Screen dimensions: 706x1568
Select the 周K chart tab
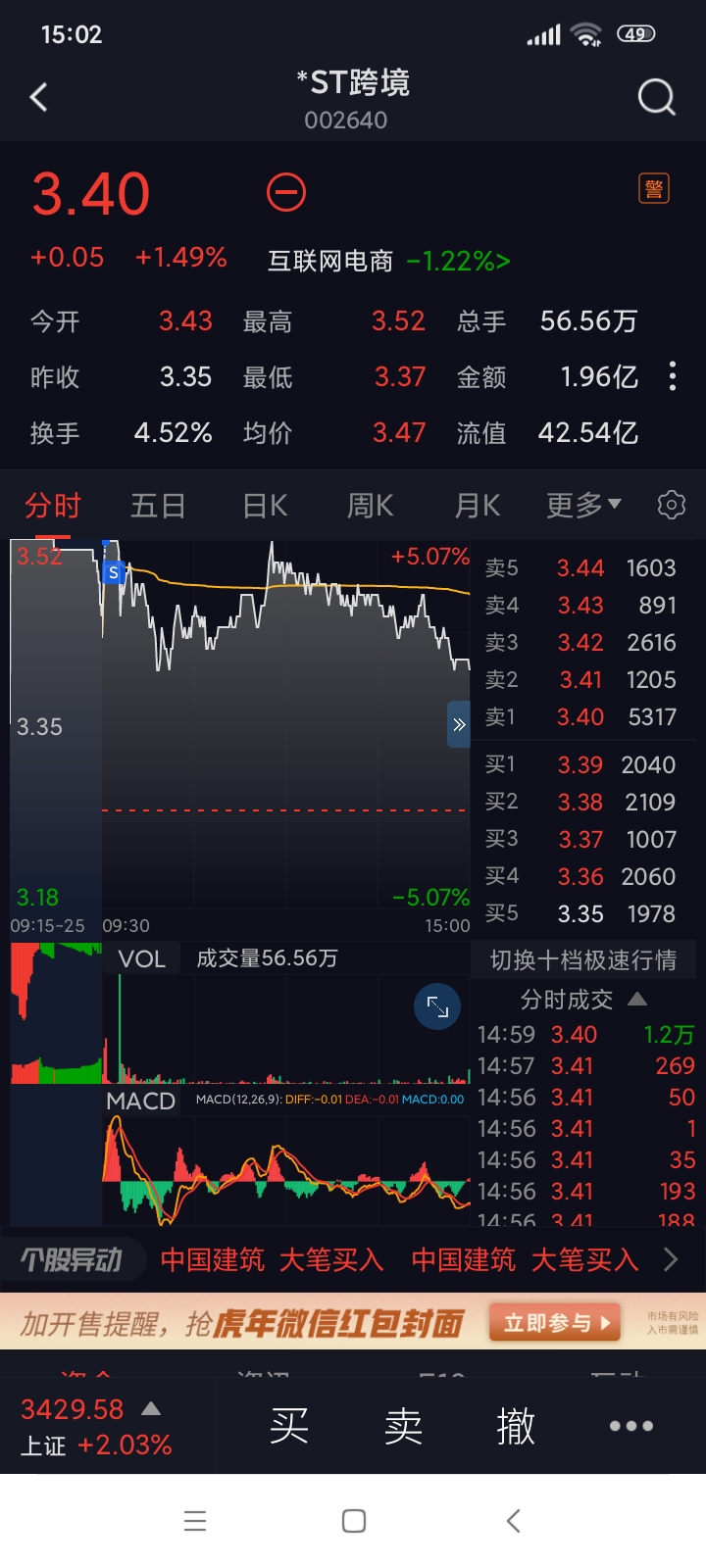pyautogui.click(x=371, y=506)
